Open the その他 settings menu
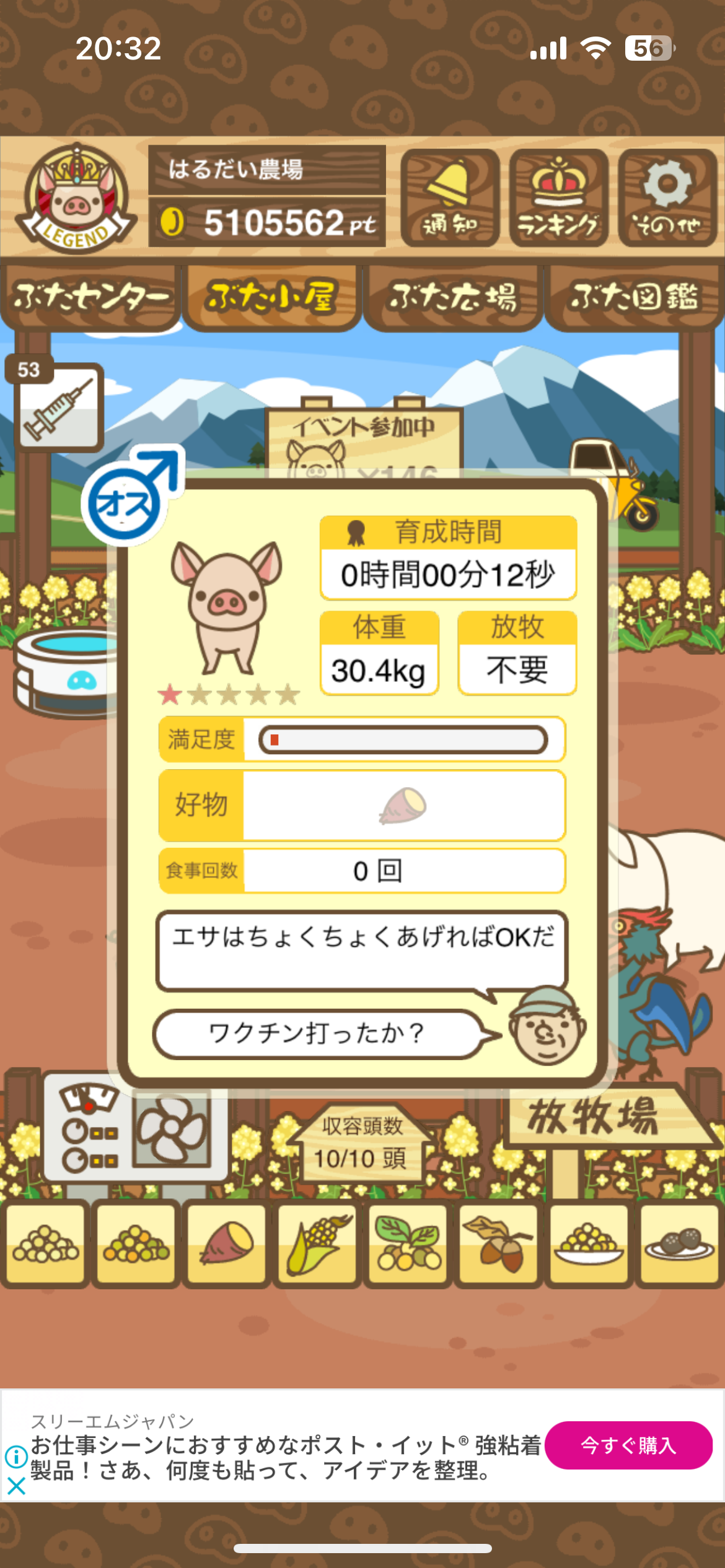This screenshot has width=725, height=1568. (x=667, y=198)
